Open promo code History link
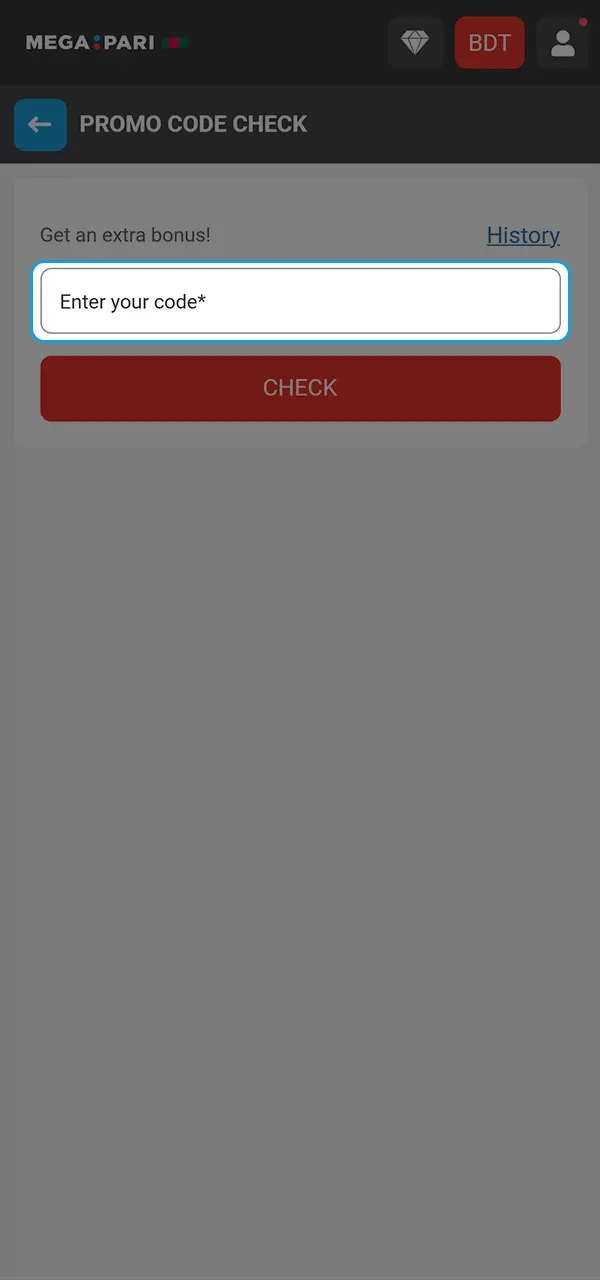 pyautogui.click(x=523, y=235)
